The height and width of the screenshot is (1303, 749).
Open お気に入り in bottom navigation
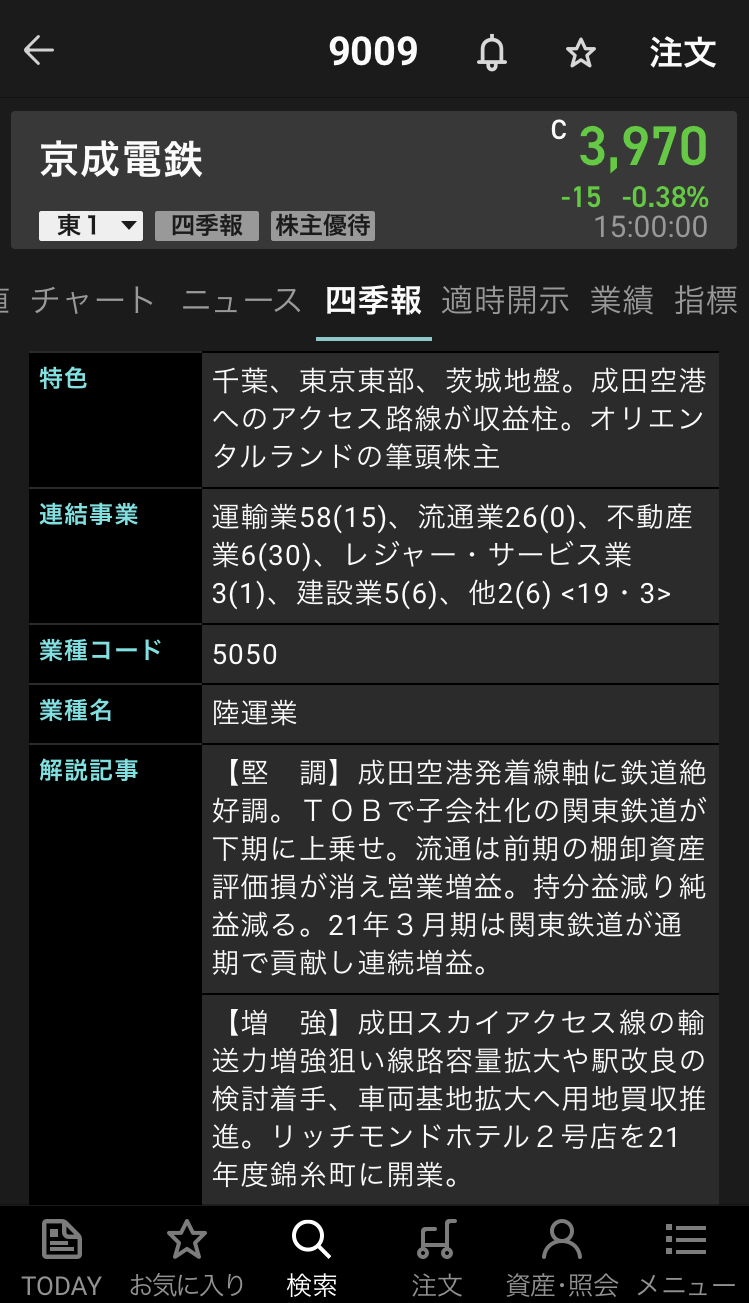(186, 1256)
